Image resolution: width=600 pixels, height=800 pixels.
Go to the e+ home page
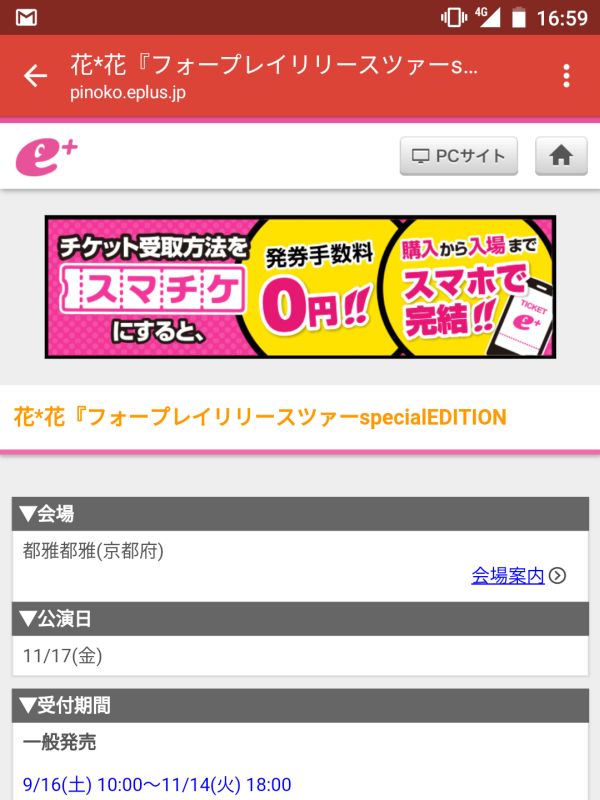click(x=561, y=156)
